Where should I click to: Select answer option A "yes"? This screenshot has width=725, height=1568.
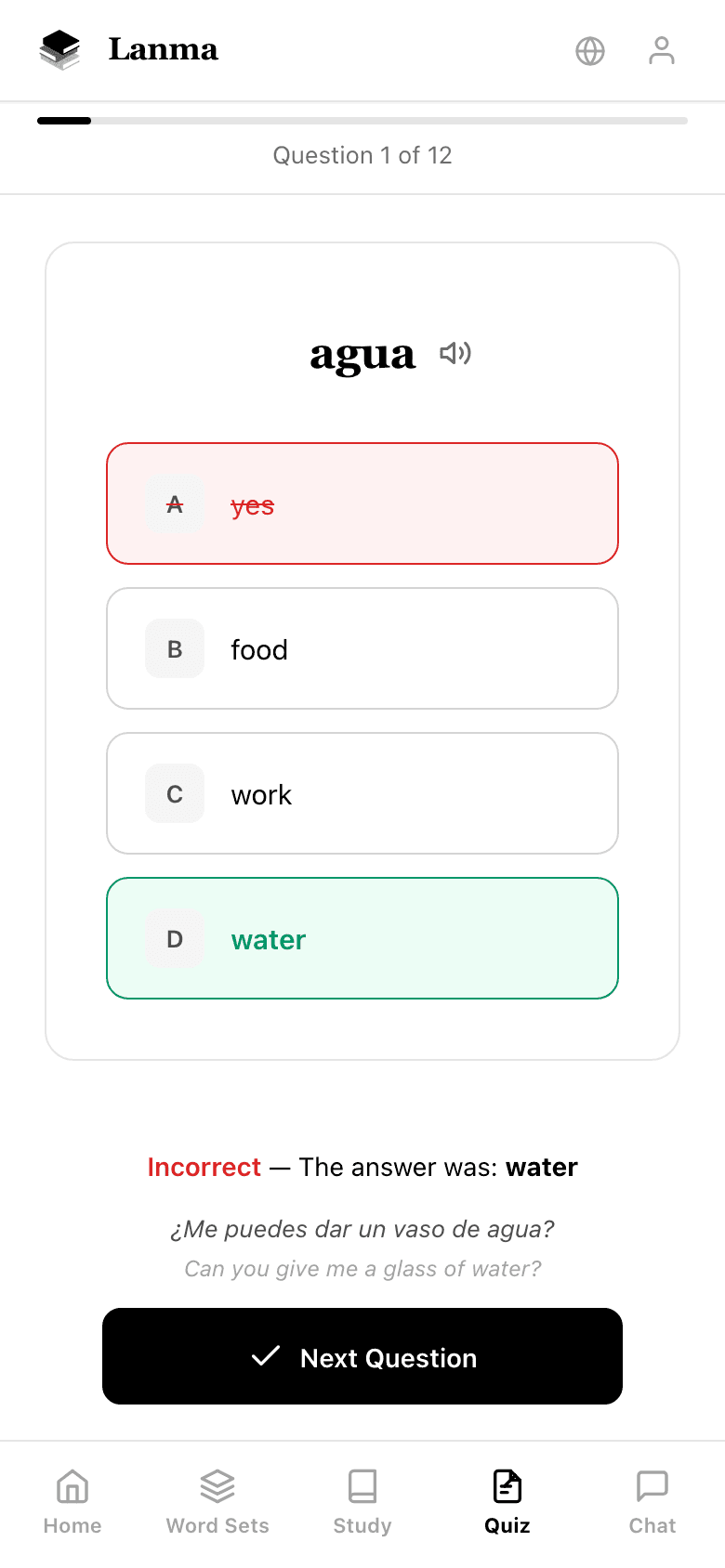click(x=362, y=503)
